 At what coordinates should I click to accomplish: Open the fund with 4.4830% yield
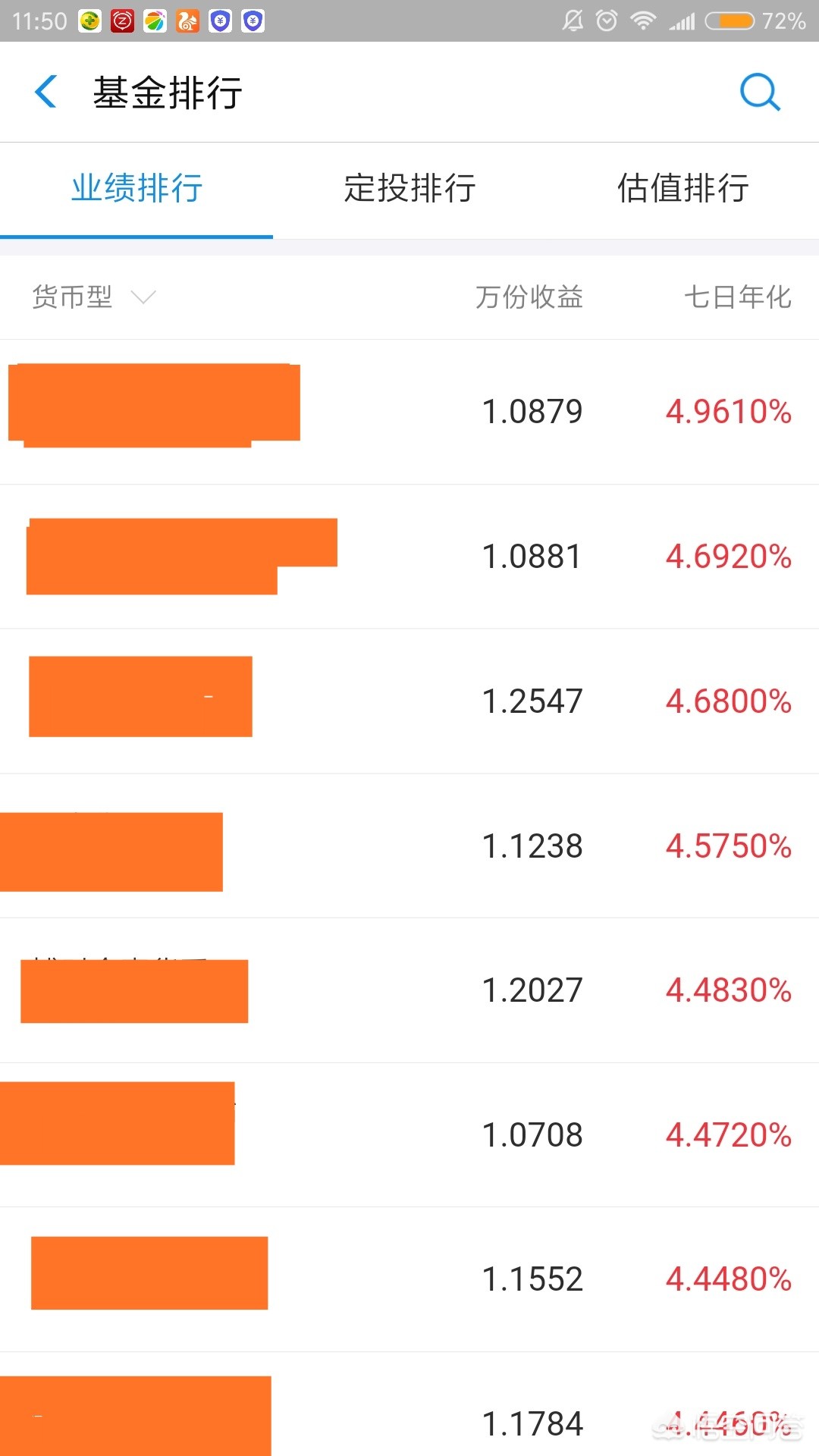(x=409, y=990)
